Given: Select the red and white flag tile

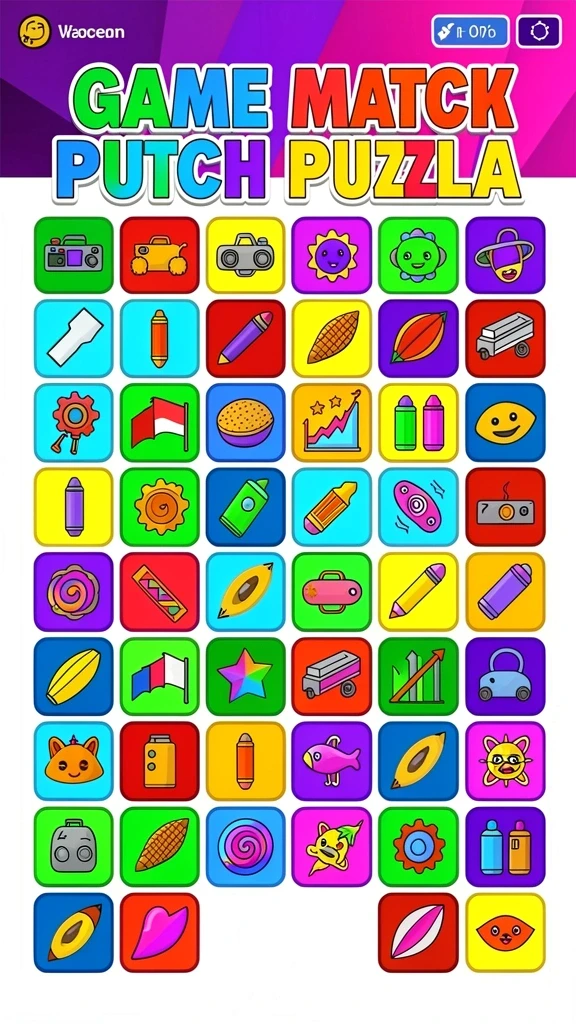Looking at the screenshot, I should pos(159,423).
